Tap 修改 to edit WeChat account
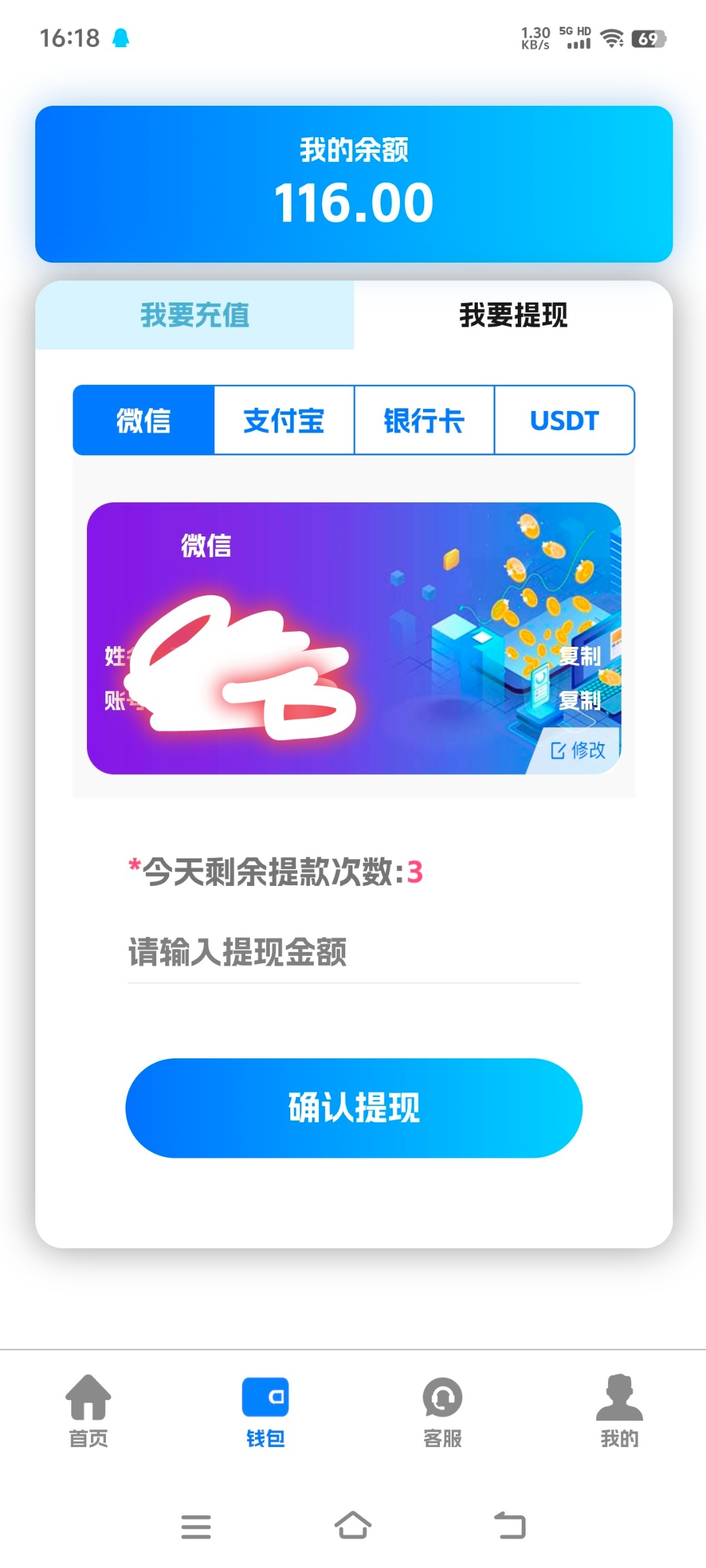 578,750
